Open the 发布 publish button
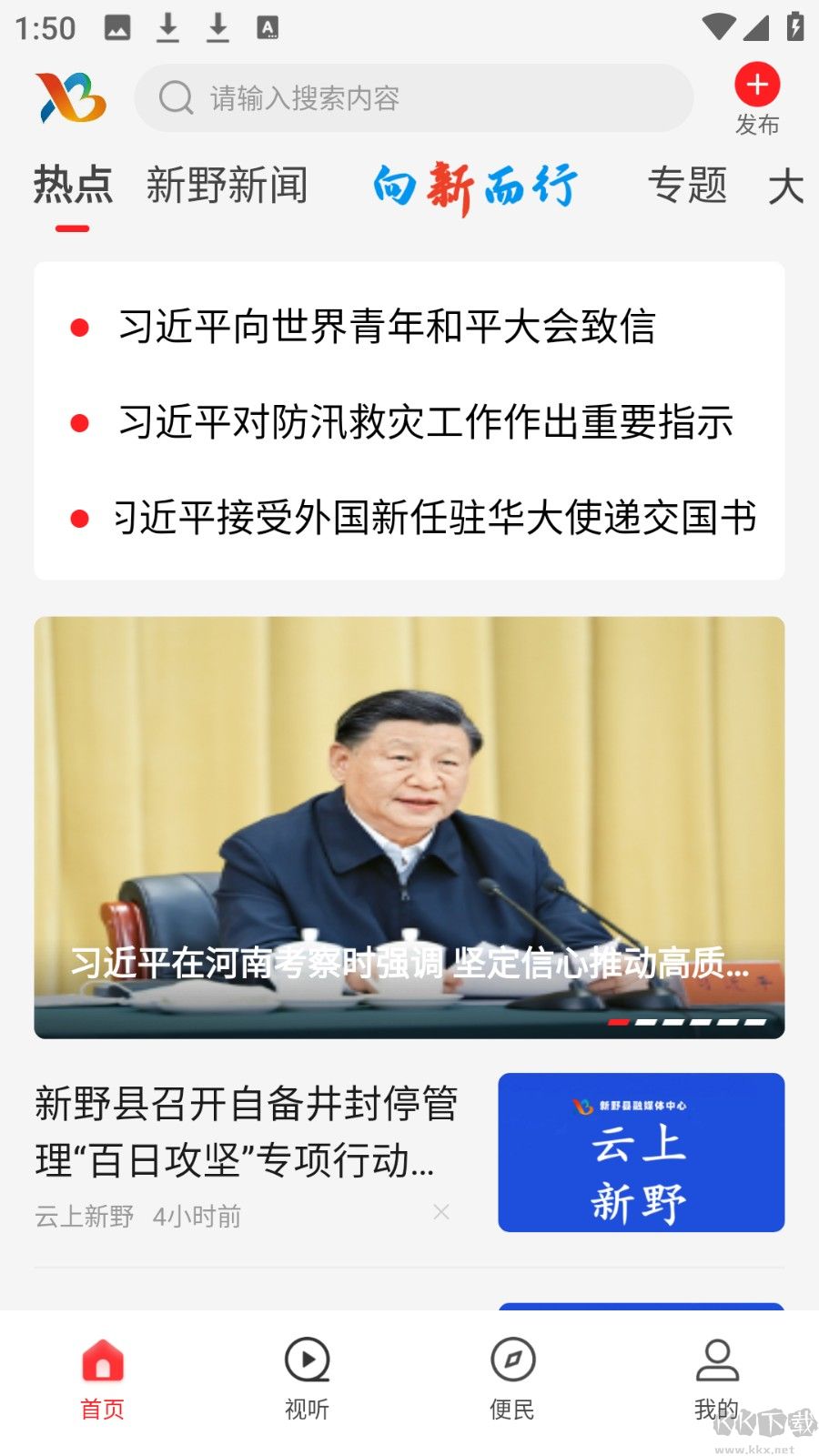This screenshot has width=819, height=1456. [x=757, y=98]
